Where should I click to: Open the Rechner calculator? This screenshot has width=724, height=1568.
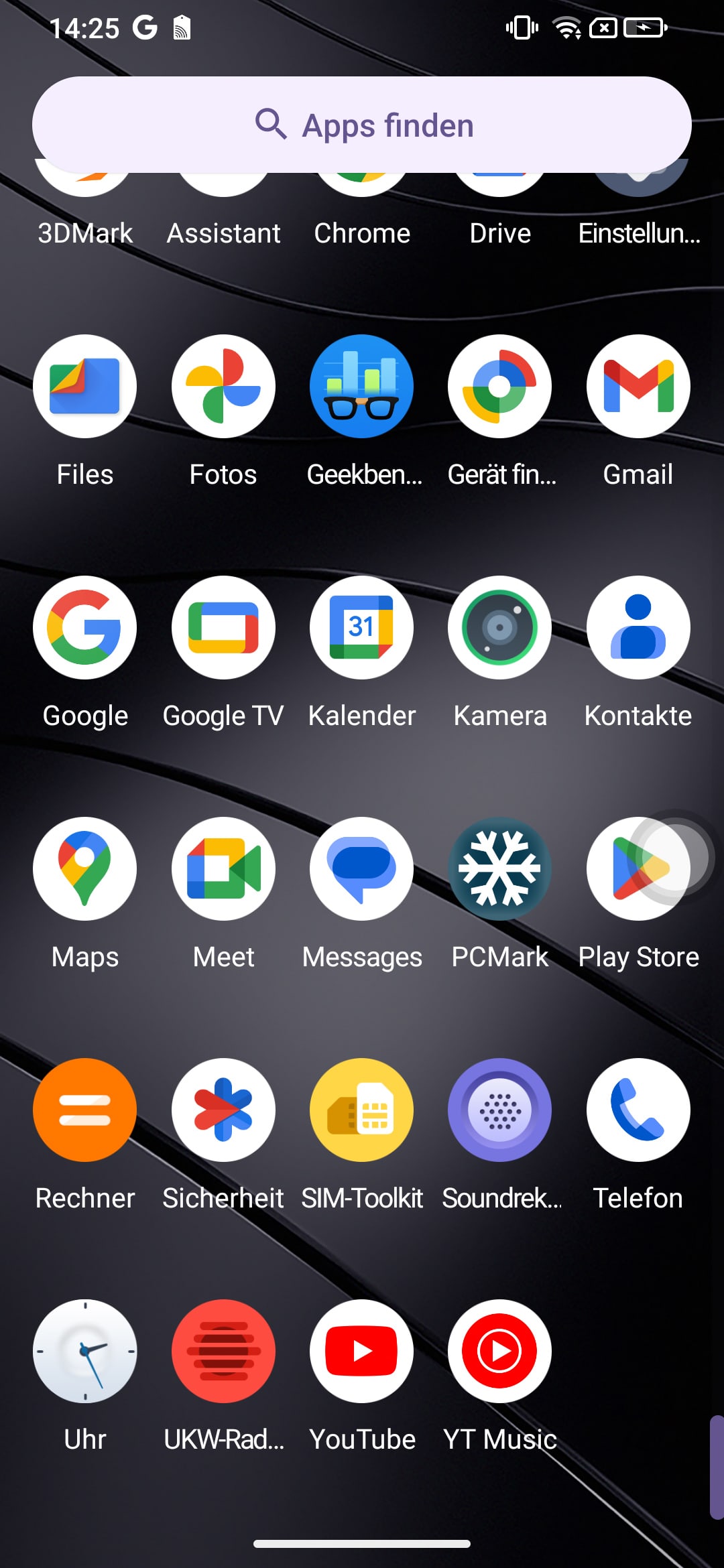(85, 1110)
